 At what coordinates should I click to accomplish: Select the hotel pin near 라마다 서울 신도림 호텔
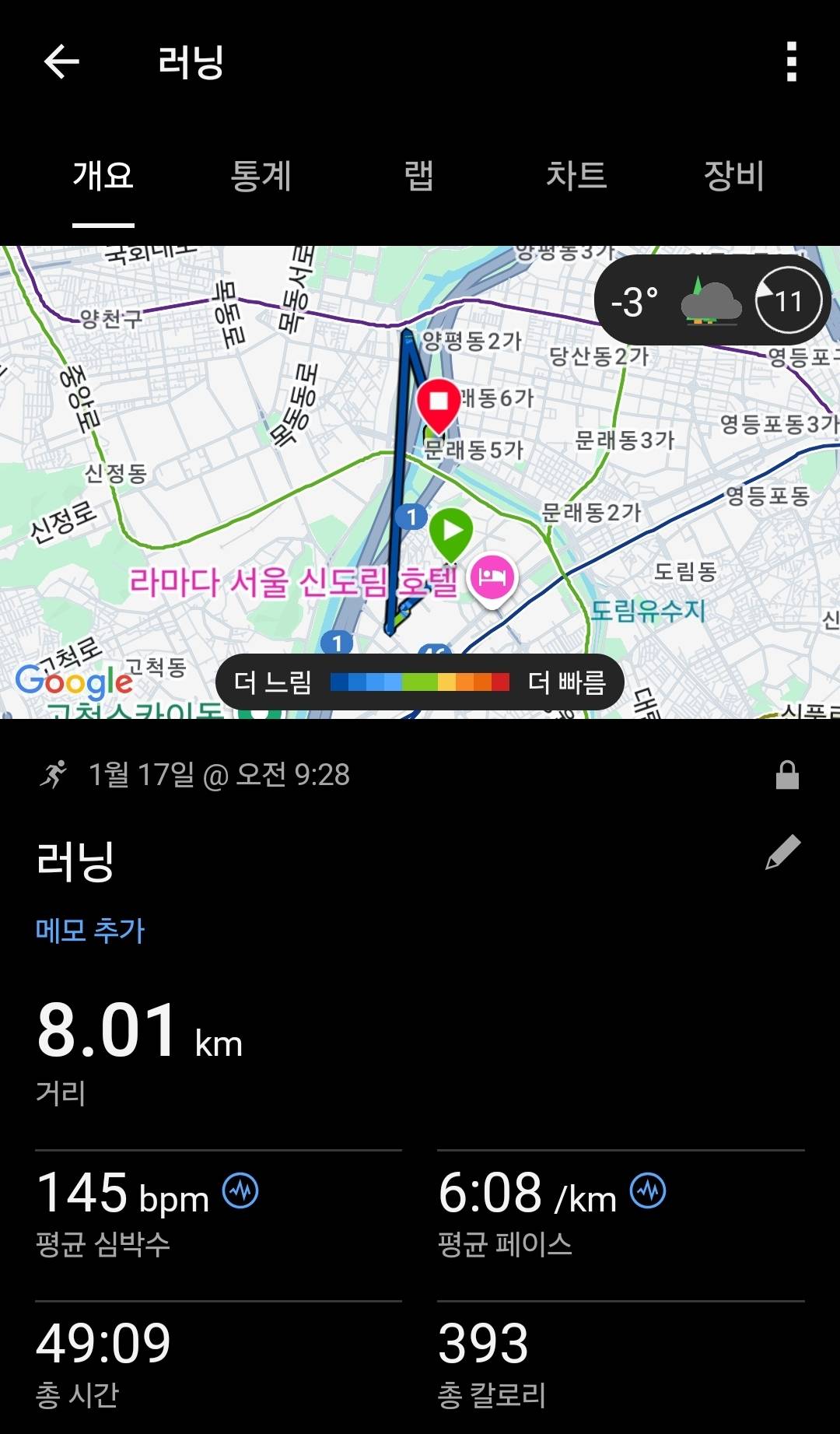tap(492, 577)
